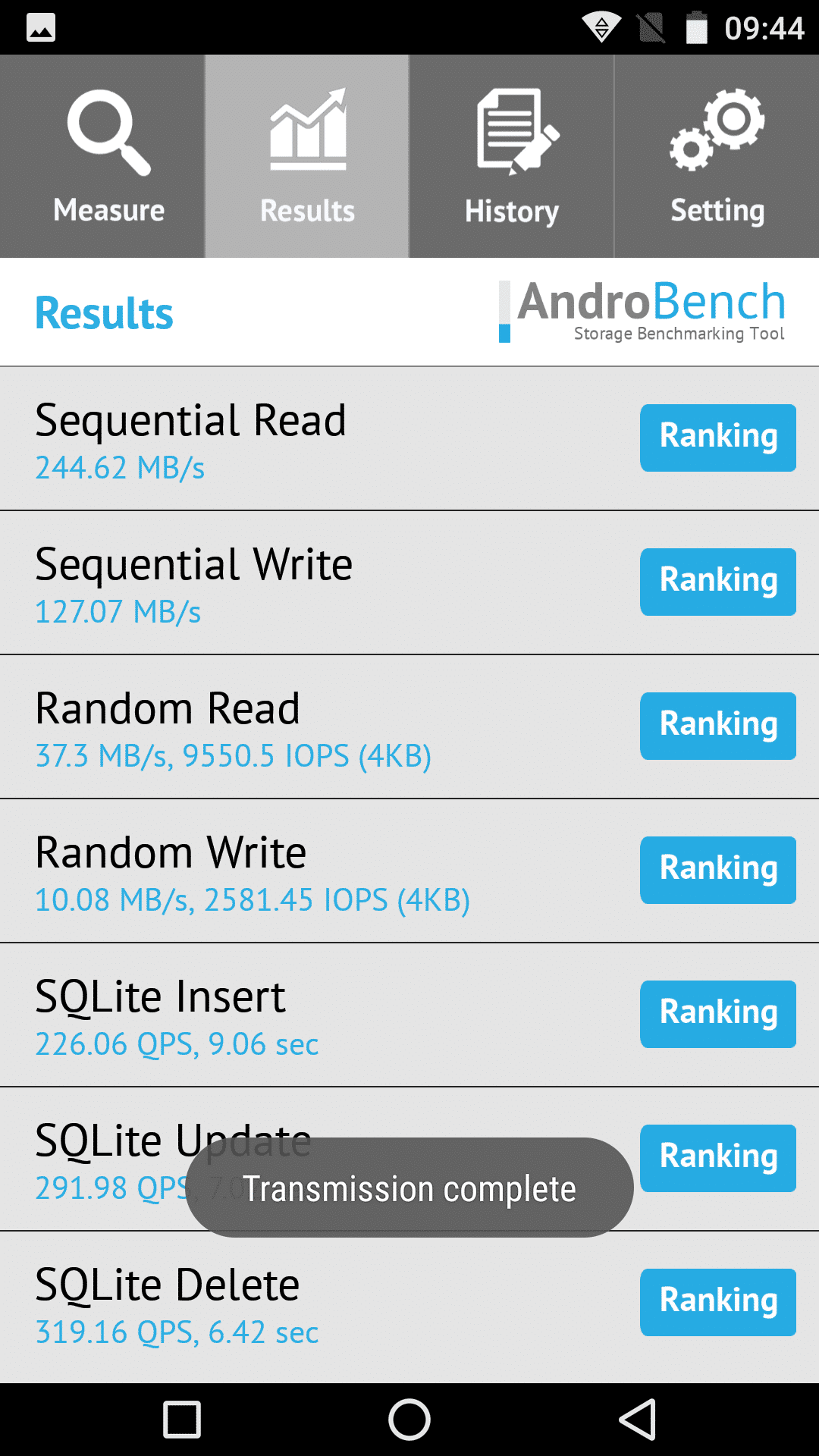Tap Ranking next to Sequential Write
The image size is (819, 1456).
(718, 582)
